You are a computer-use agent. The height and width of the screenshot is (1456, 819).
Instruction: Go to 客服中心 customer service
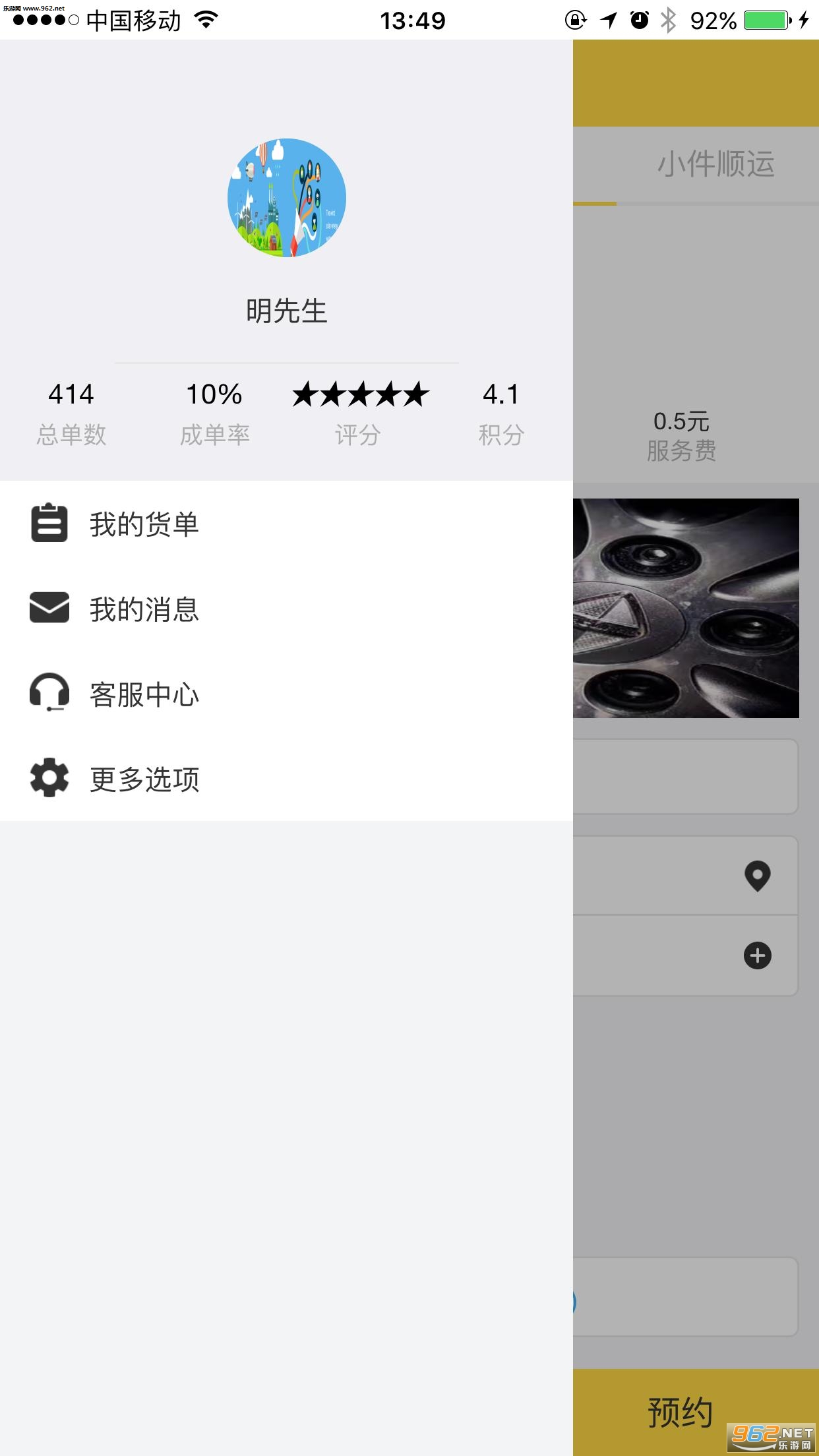(144, 694)
